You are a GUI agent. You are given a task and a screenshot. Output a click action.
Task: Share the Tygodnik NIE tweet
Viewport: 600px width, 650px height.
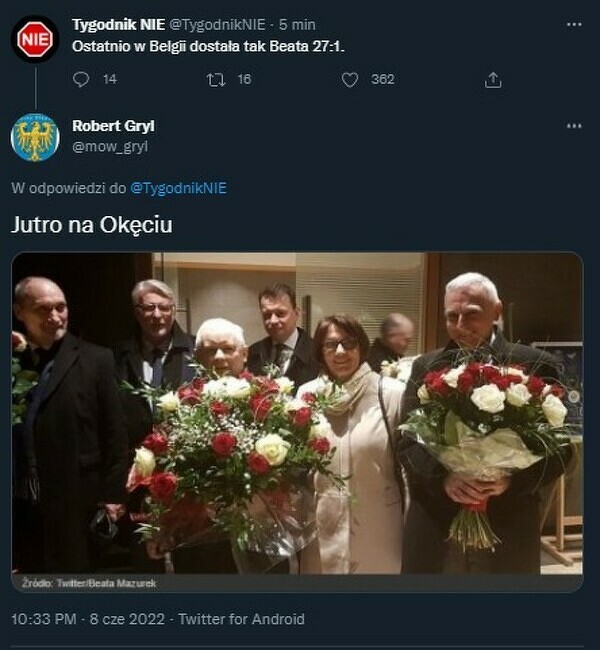pyautogui.click(x=492, y=79)
